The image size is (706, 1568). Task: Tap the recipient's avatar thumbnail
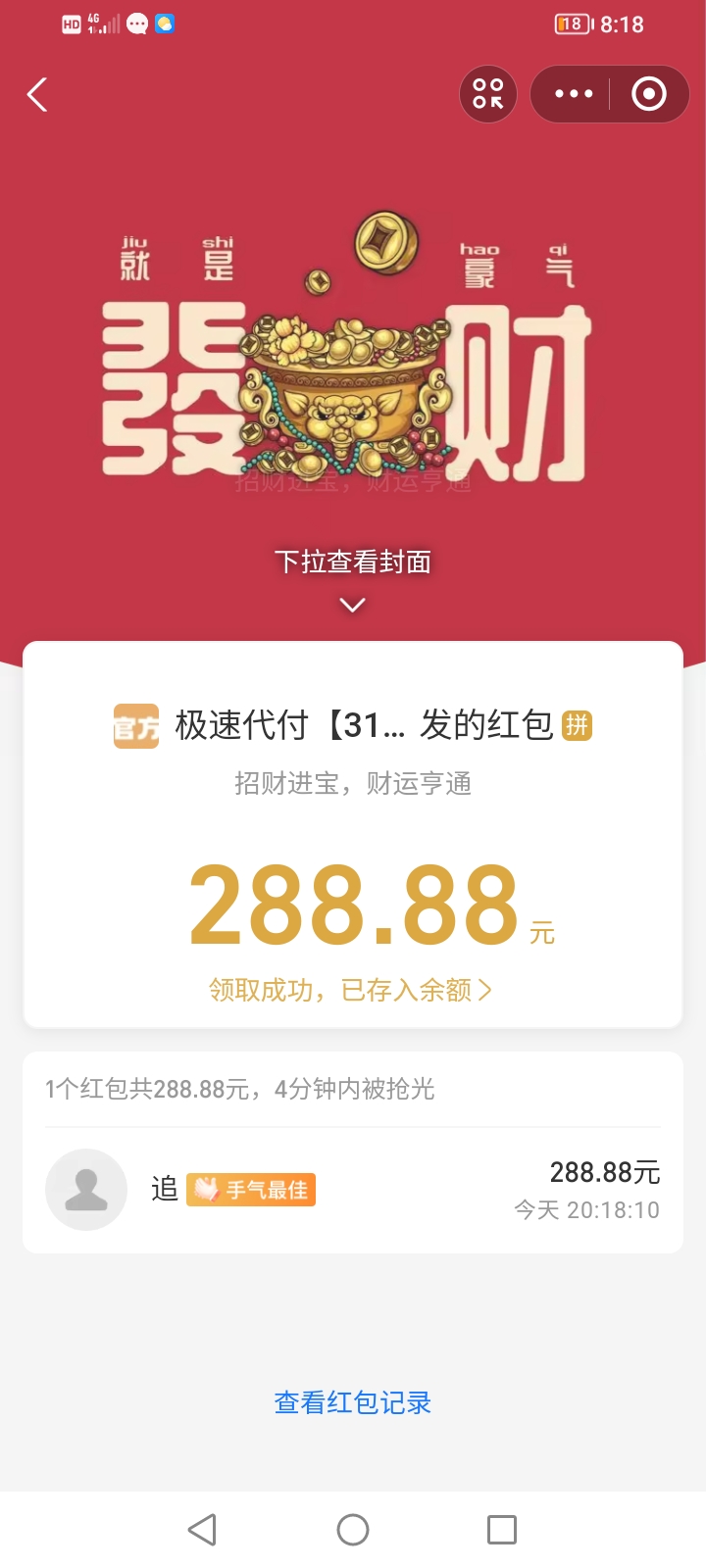point(86,1189)
